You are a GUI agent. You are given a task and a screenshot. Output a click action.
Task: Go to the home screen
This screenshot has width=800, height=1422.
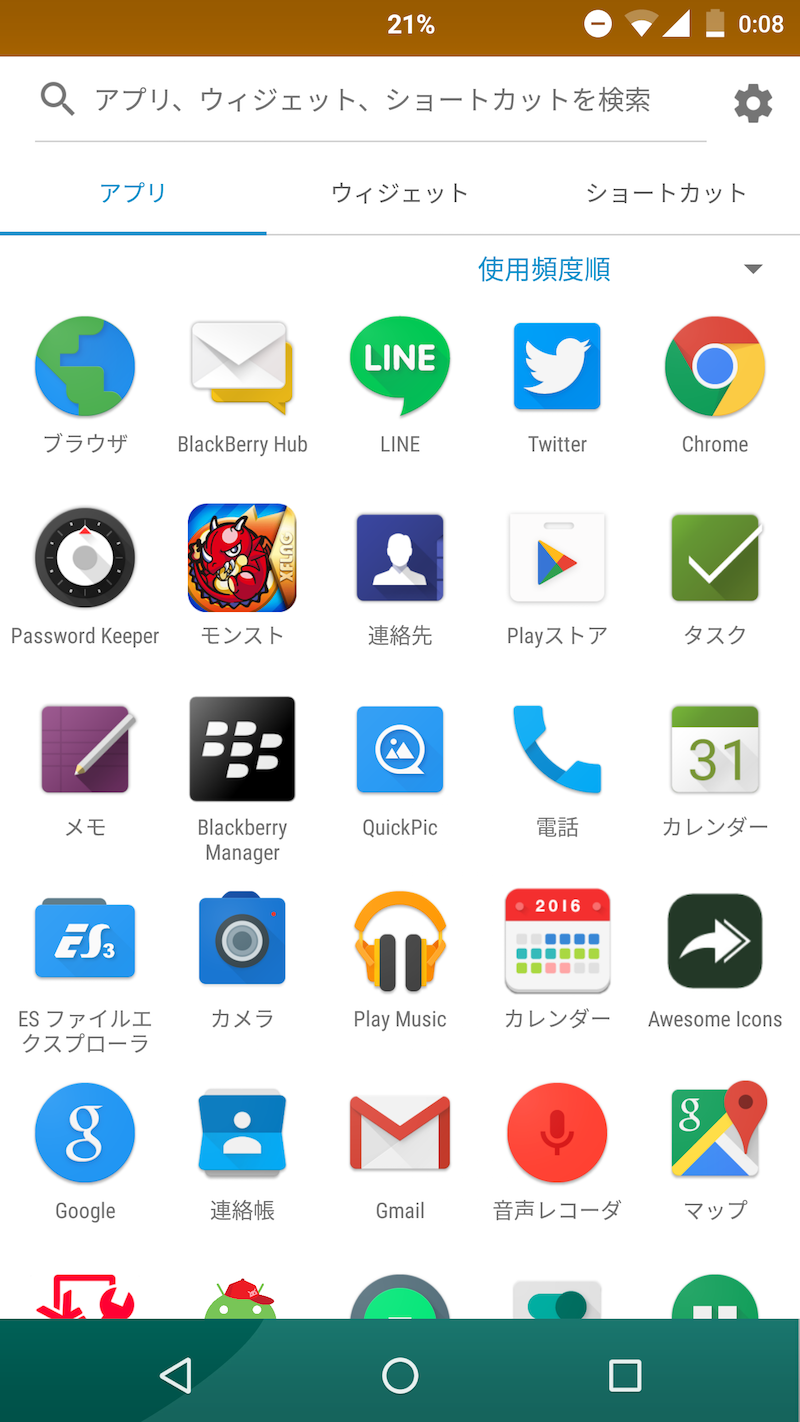tap(400, 1376)
